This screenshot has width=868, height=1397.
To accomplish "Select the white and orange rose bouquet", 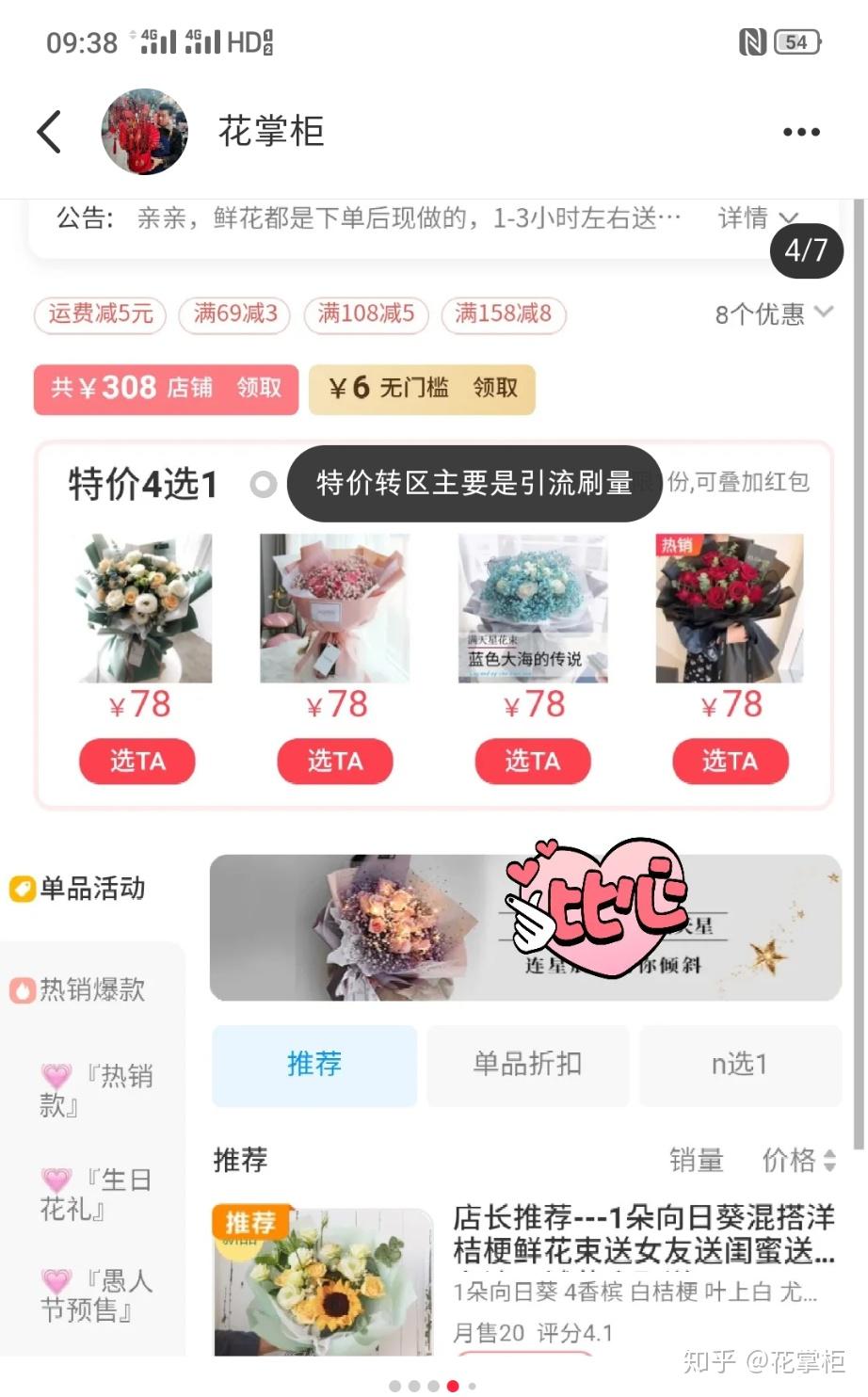I will pyautogui.click(x=137, y=761).
